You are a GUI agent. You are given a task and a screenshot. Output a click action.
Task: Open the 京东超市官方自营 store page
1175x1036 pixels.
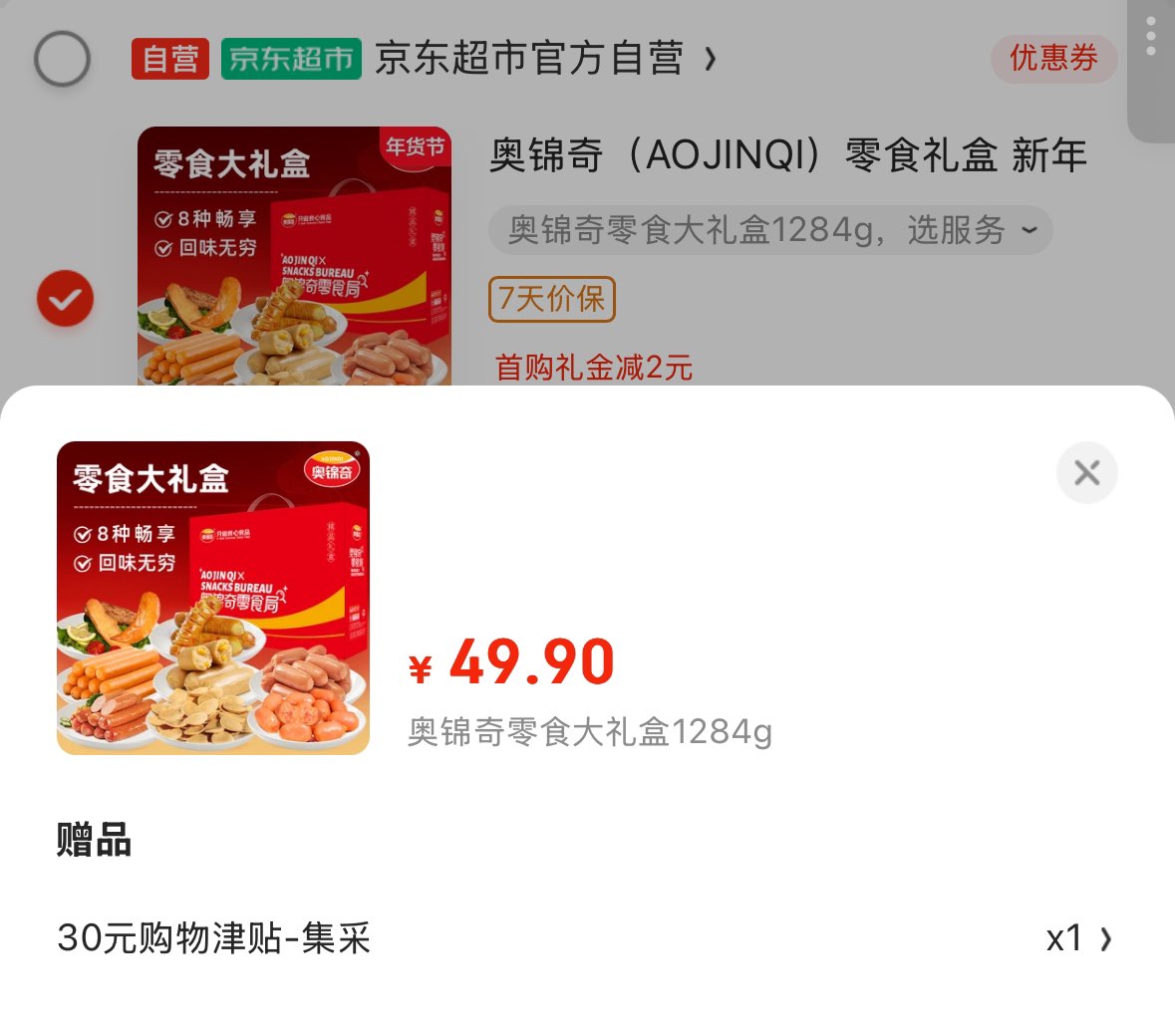(x=544, y=59)
